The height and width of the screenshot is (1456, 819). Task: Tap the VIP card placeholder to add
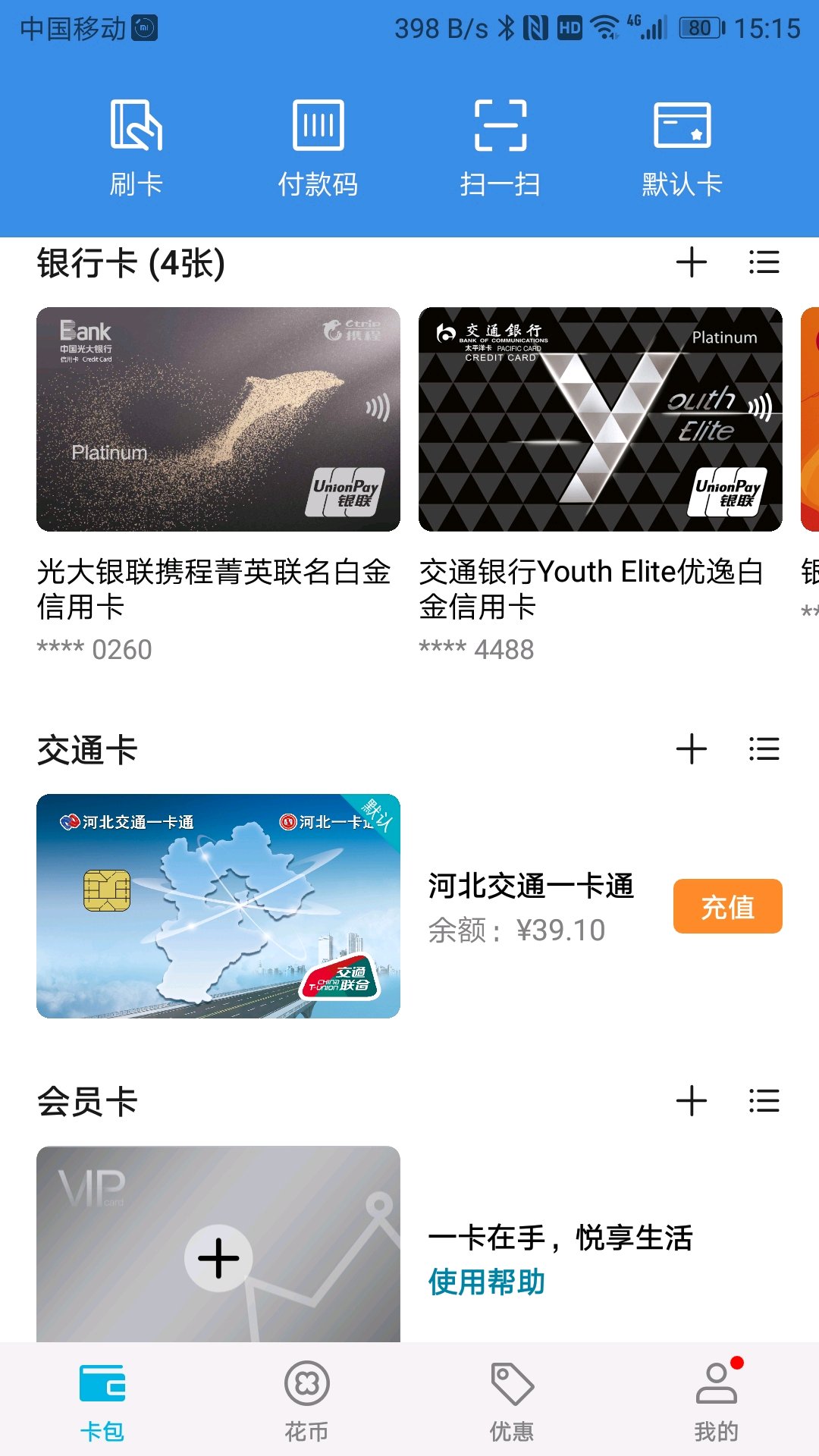pyautogui.click(x=218, y=1257)
